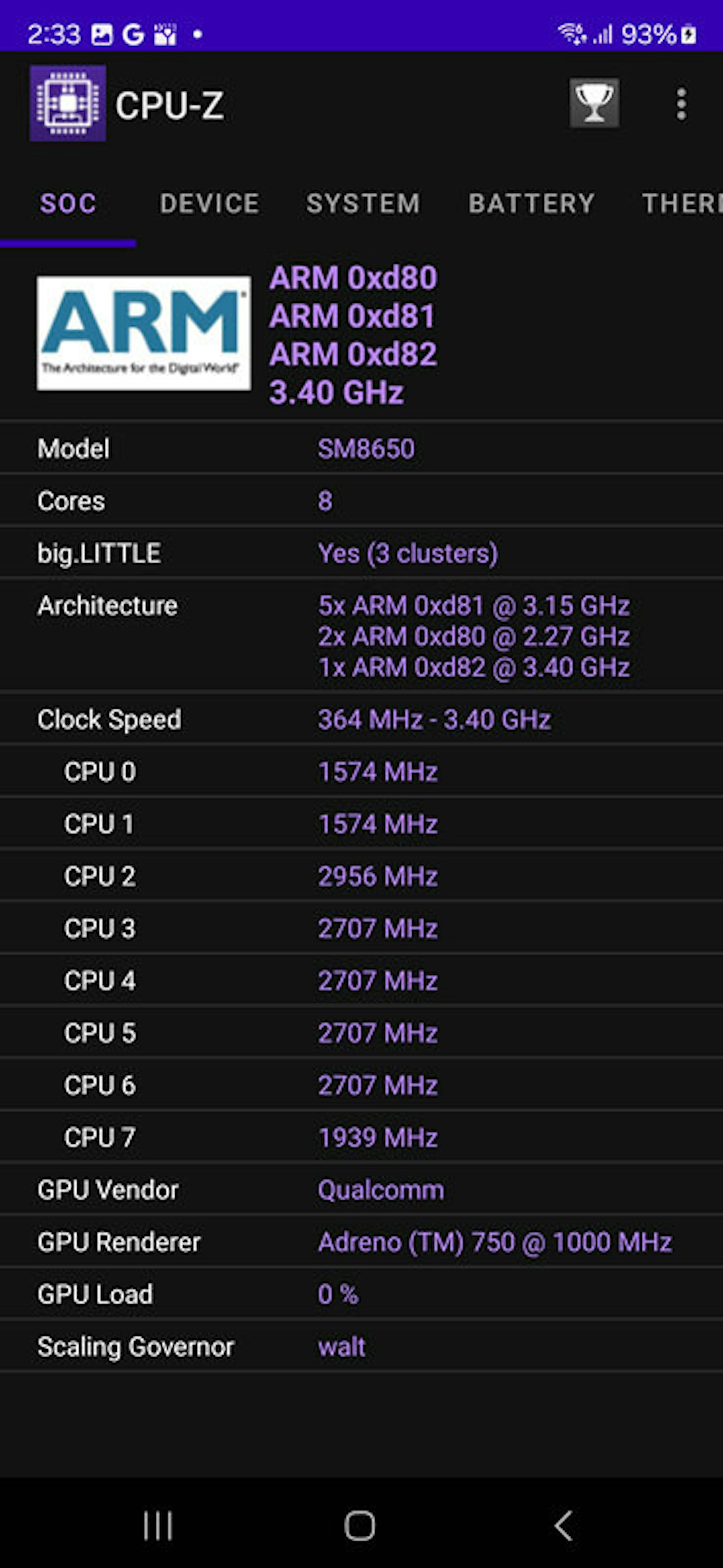Open recent apps
Image resolution: width=723 pixels, height=1568 pixels.
pos(158,1525)
